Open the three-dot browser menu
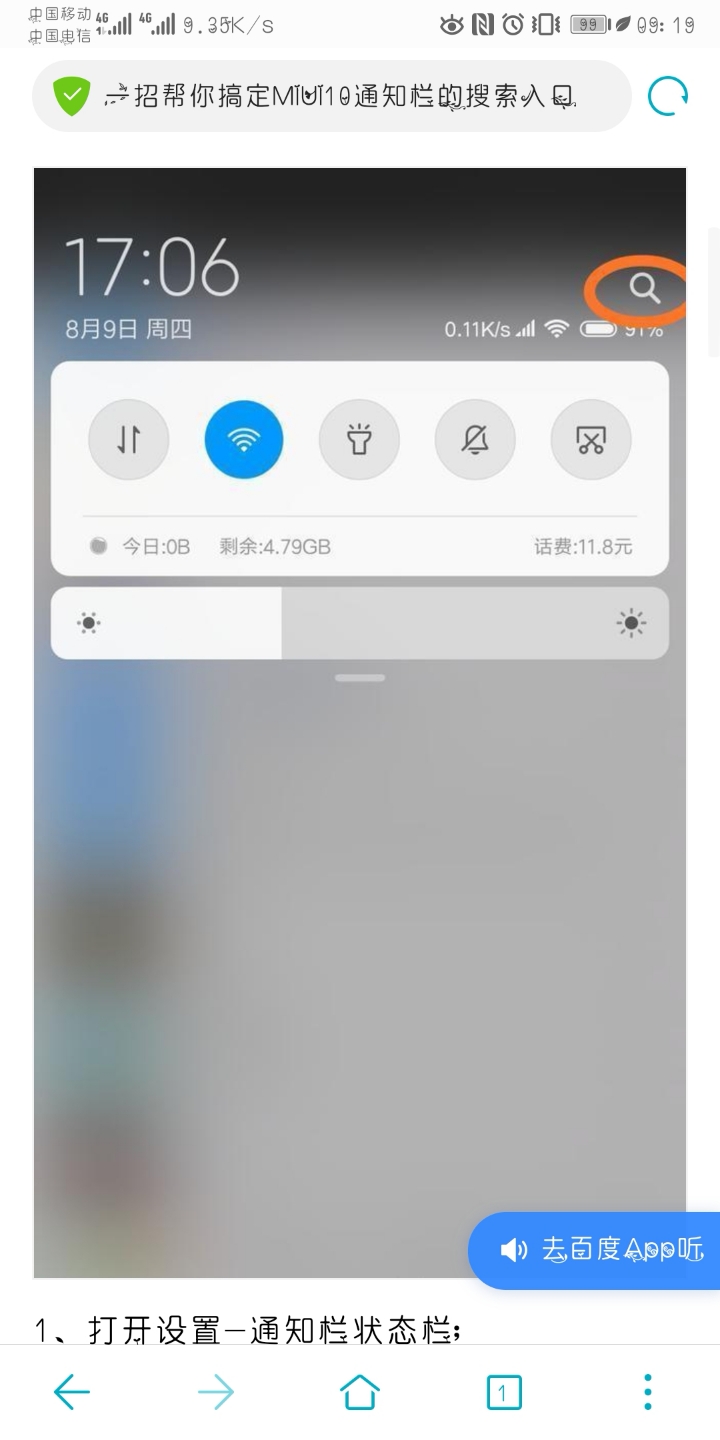Screen dimensions: 720x1440 [647, 1391]
